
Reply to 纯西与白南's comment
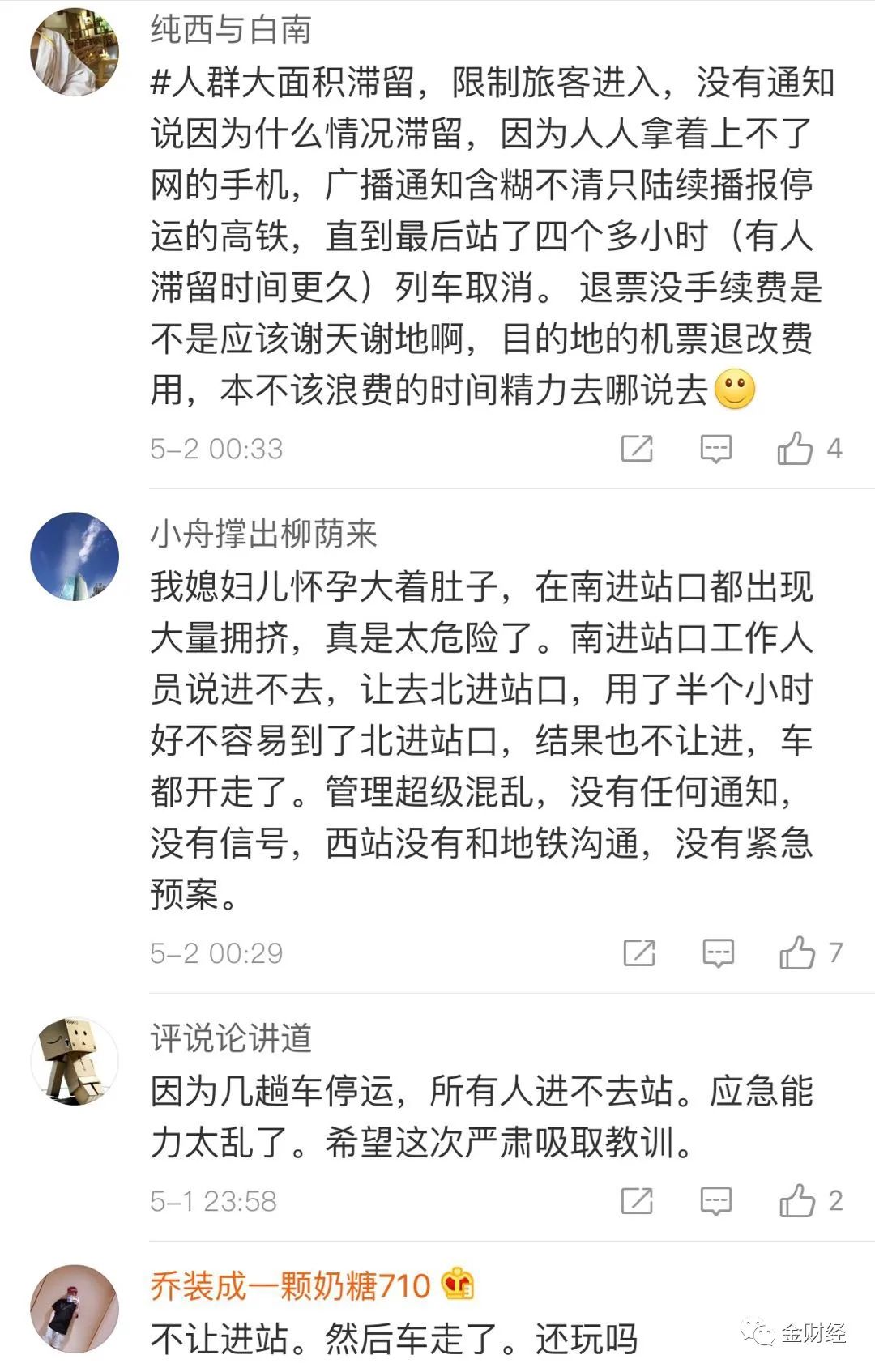[x=715, y=448]
